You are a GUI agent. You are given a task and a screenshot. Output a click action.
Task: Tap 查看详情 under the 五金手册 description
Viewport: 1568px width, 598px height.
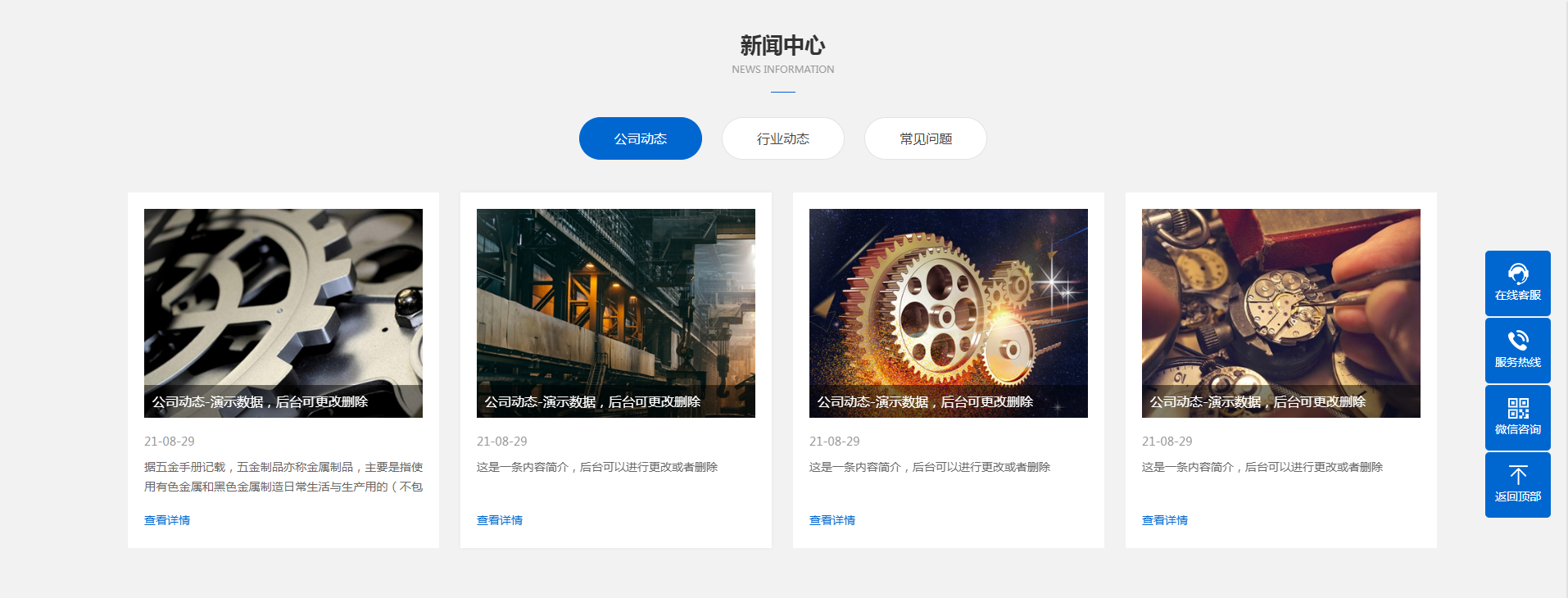click(167, 520)
